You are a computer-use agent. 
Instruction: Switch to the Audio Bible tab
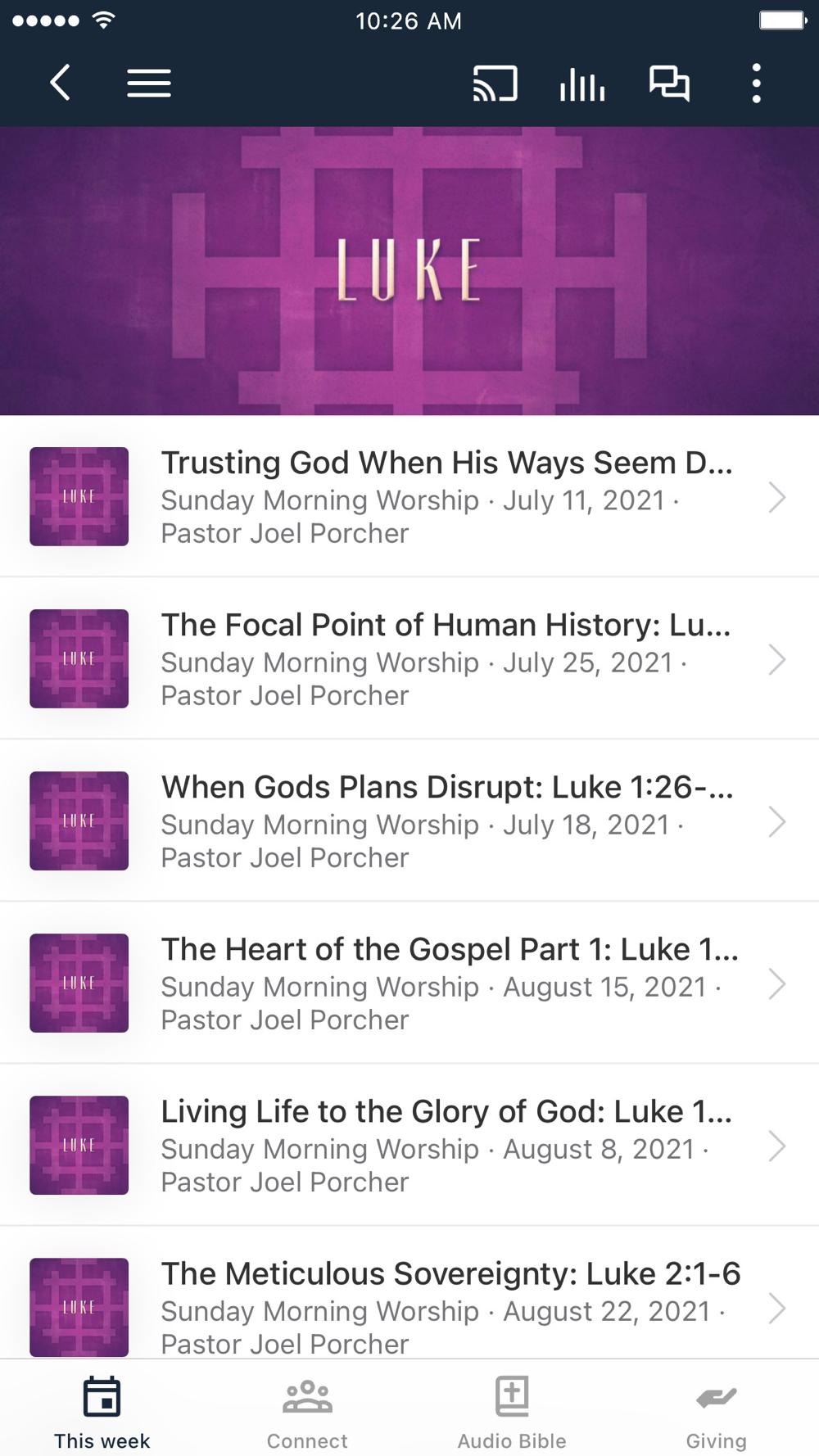pyautogui.click(x=512, y=1412)
